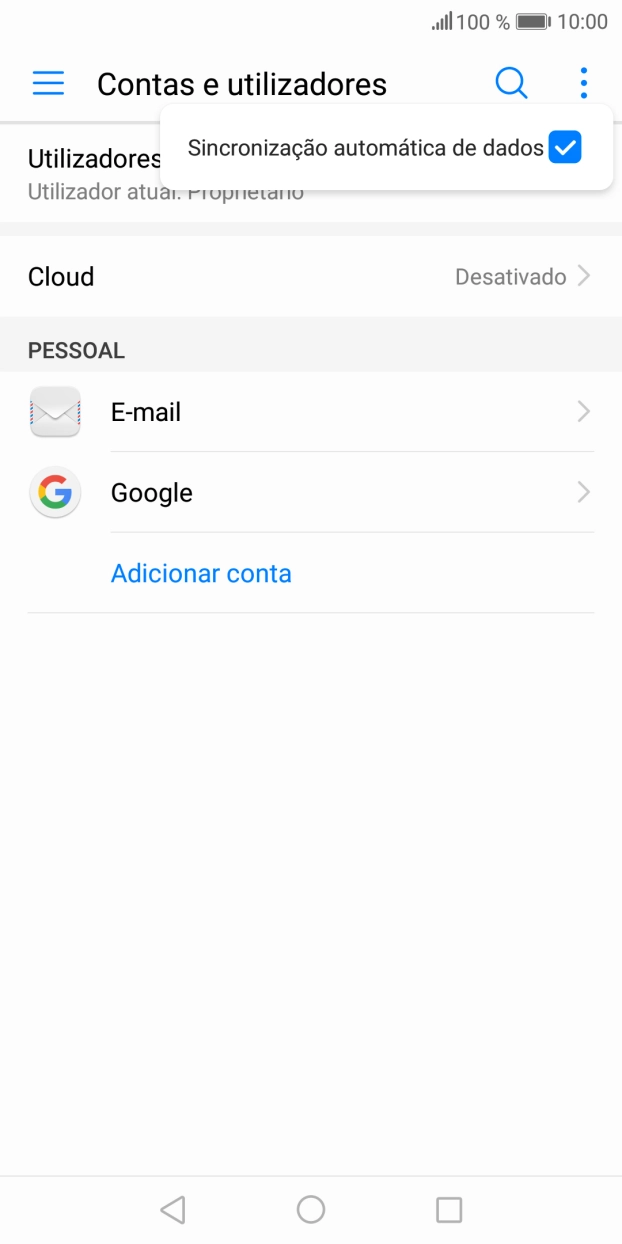Open the search magnifier icon
The width and height of the screenshot is (622, 1244).
(511, 83)
